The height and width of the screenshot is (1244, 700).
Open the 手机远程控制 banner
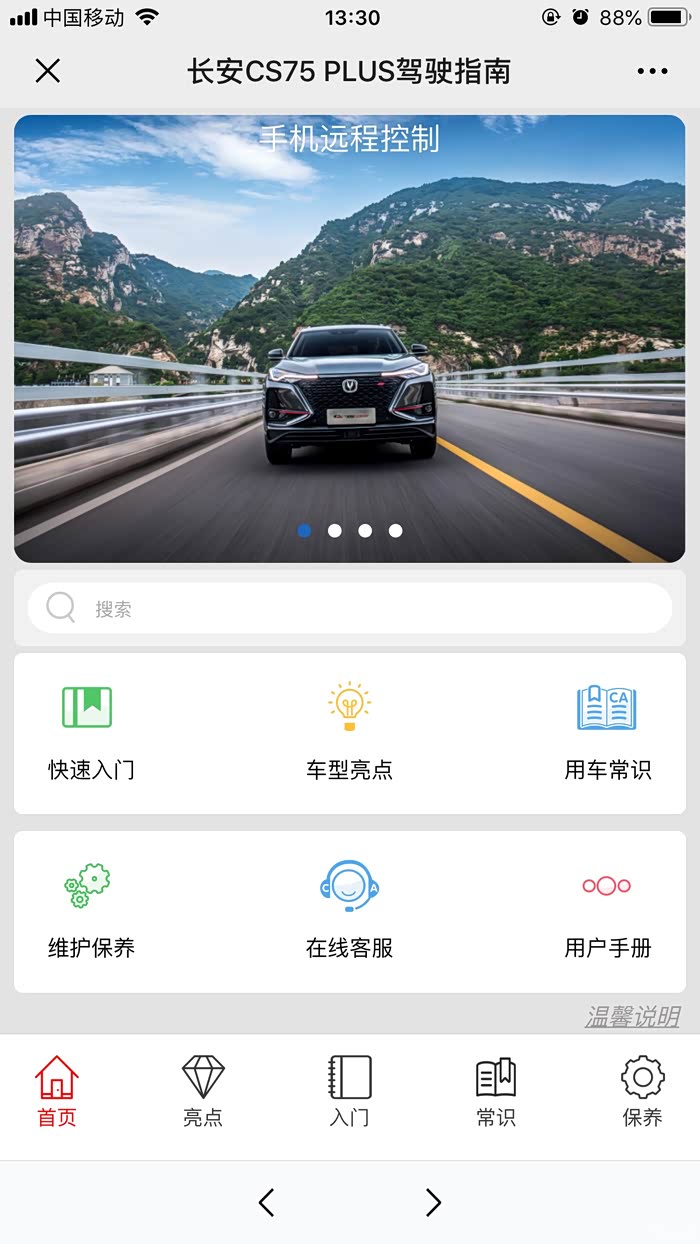(x=350, y=338)
